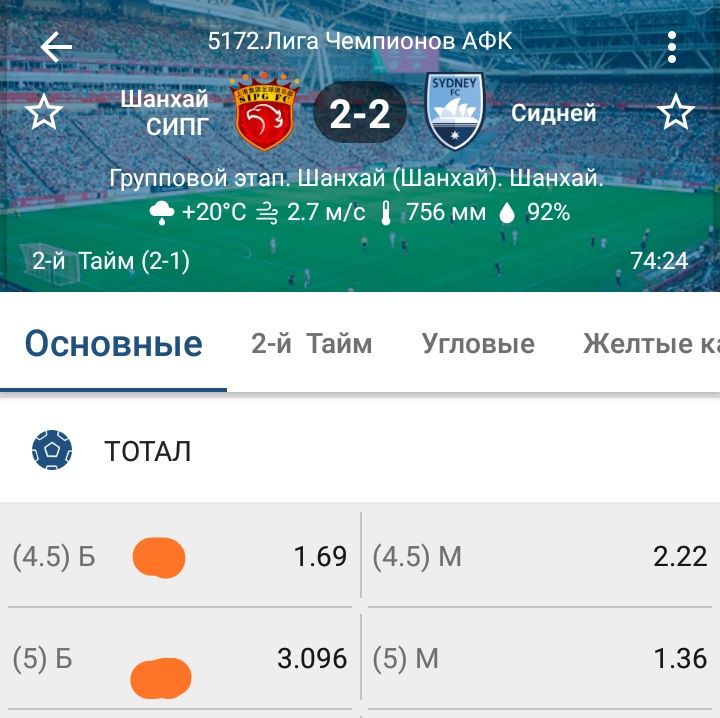Switch to the Угловые tab

click(x=478, y=345)
